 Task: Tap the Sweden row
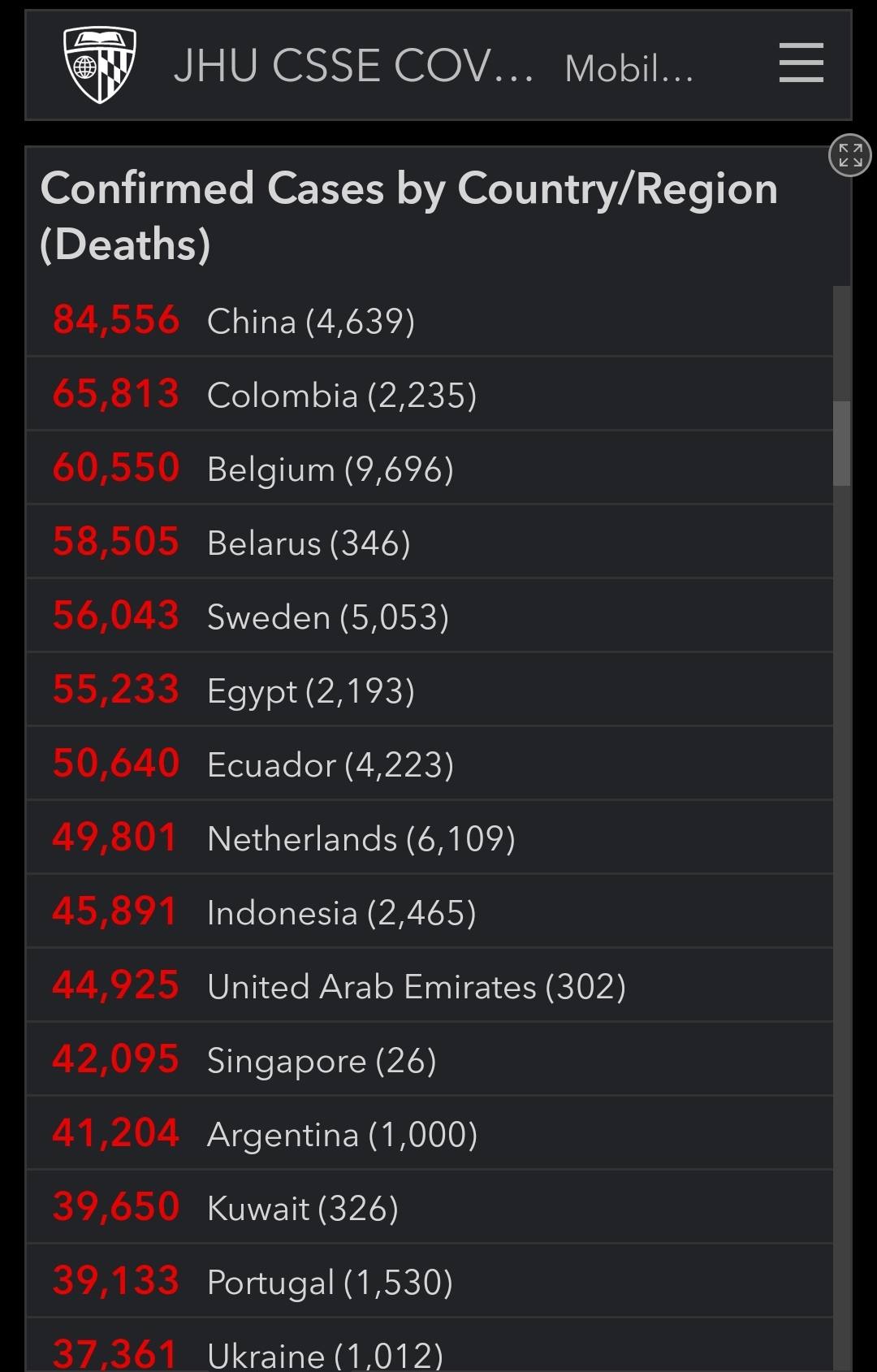430,616
